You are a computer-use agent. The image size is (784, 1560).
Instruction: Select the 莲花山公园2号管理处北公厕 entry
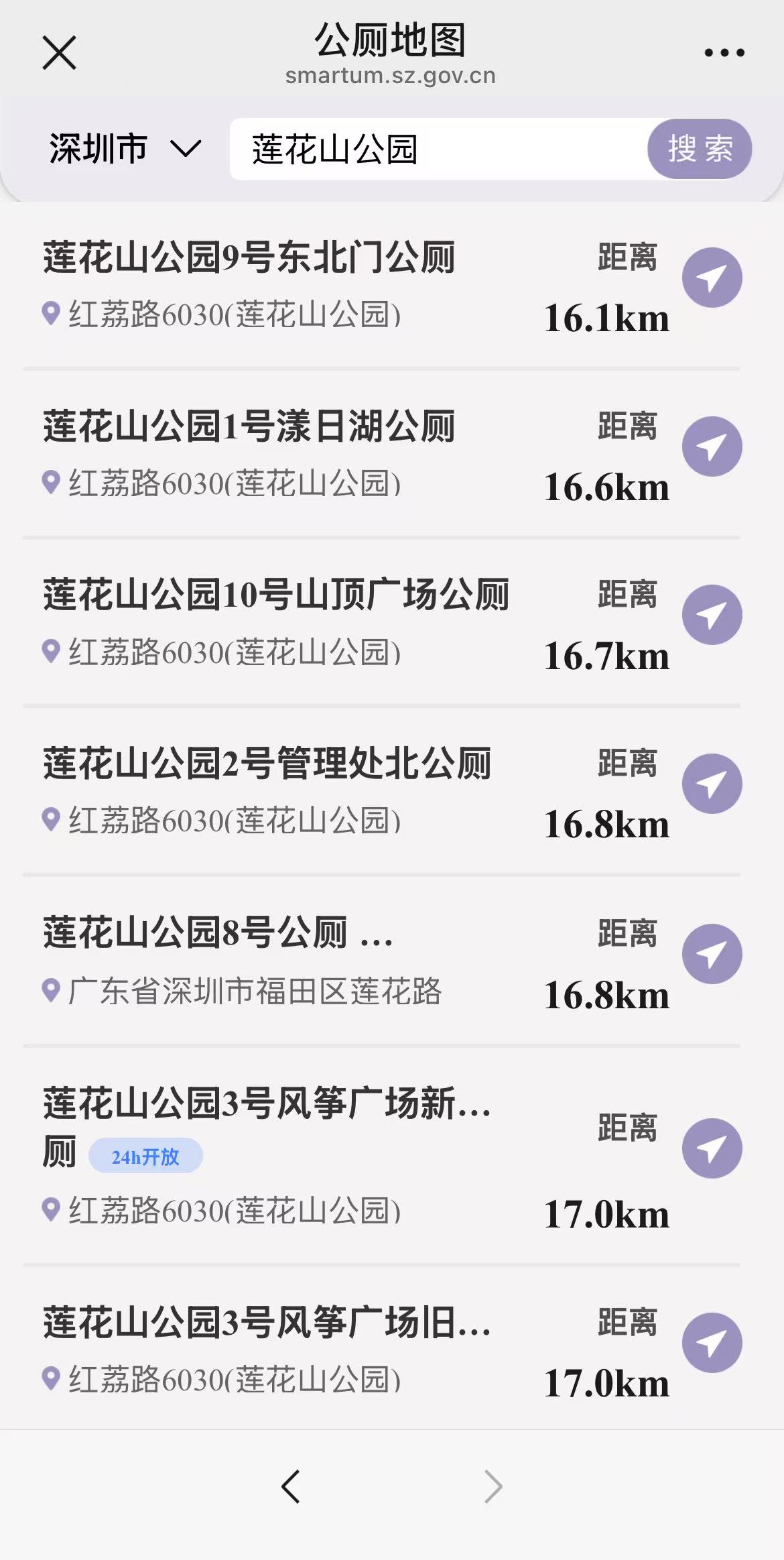pyautogui.click(x=267, y=764)
